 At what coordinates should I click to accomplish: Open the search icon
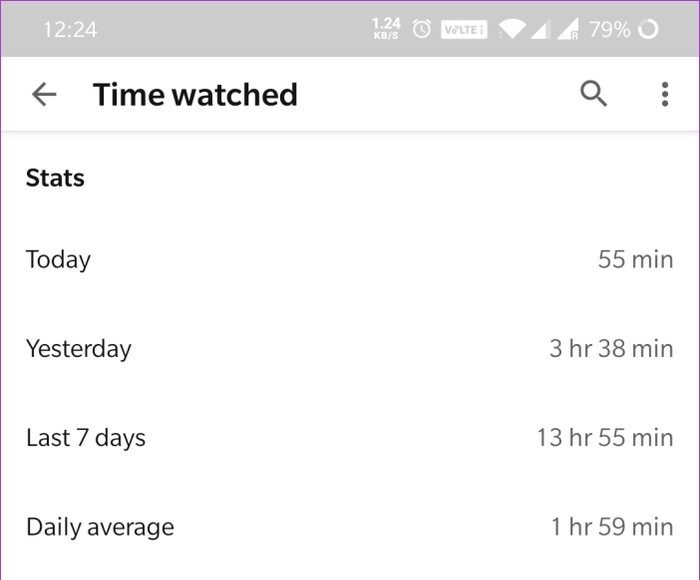point(594,94)
